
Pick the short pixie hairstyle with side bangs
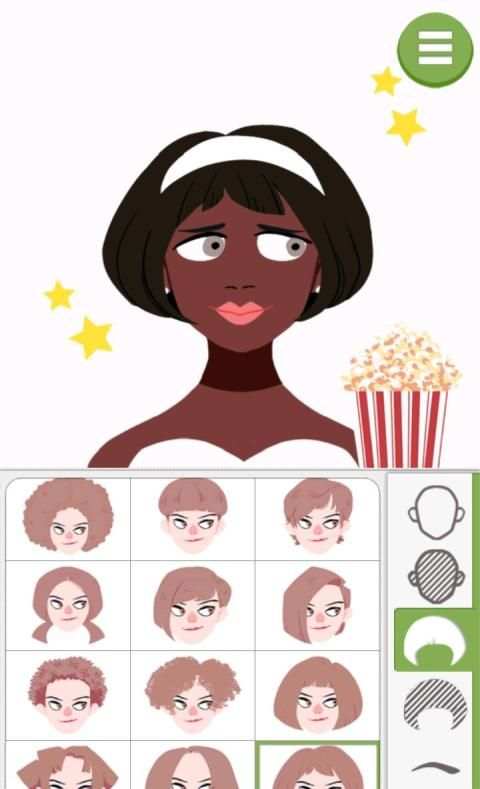click(317, 518)
